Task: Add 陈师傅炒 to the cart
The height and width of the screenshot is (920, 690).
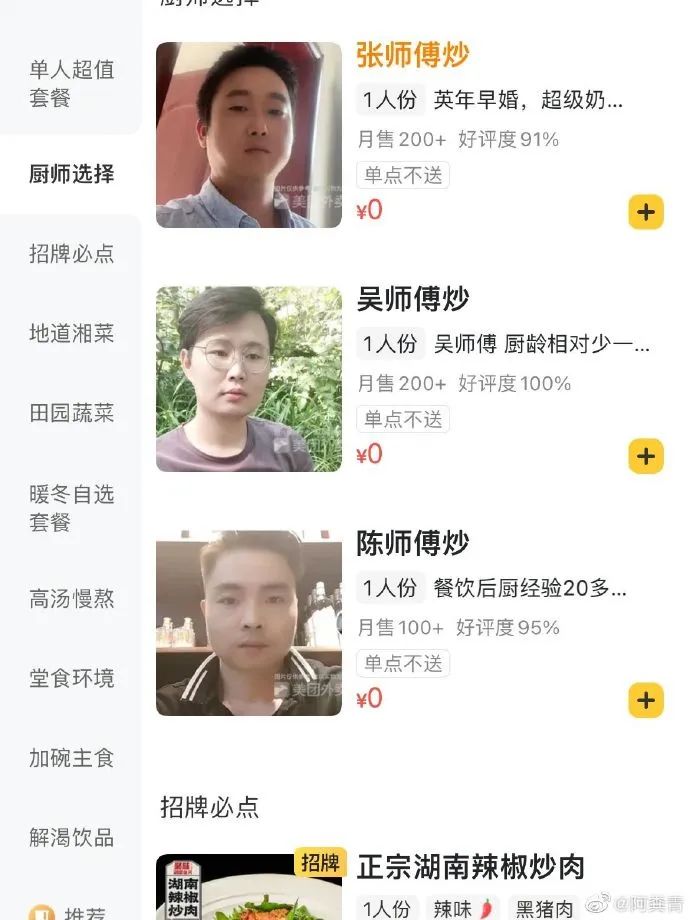Action: (646, 700)
